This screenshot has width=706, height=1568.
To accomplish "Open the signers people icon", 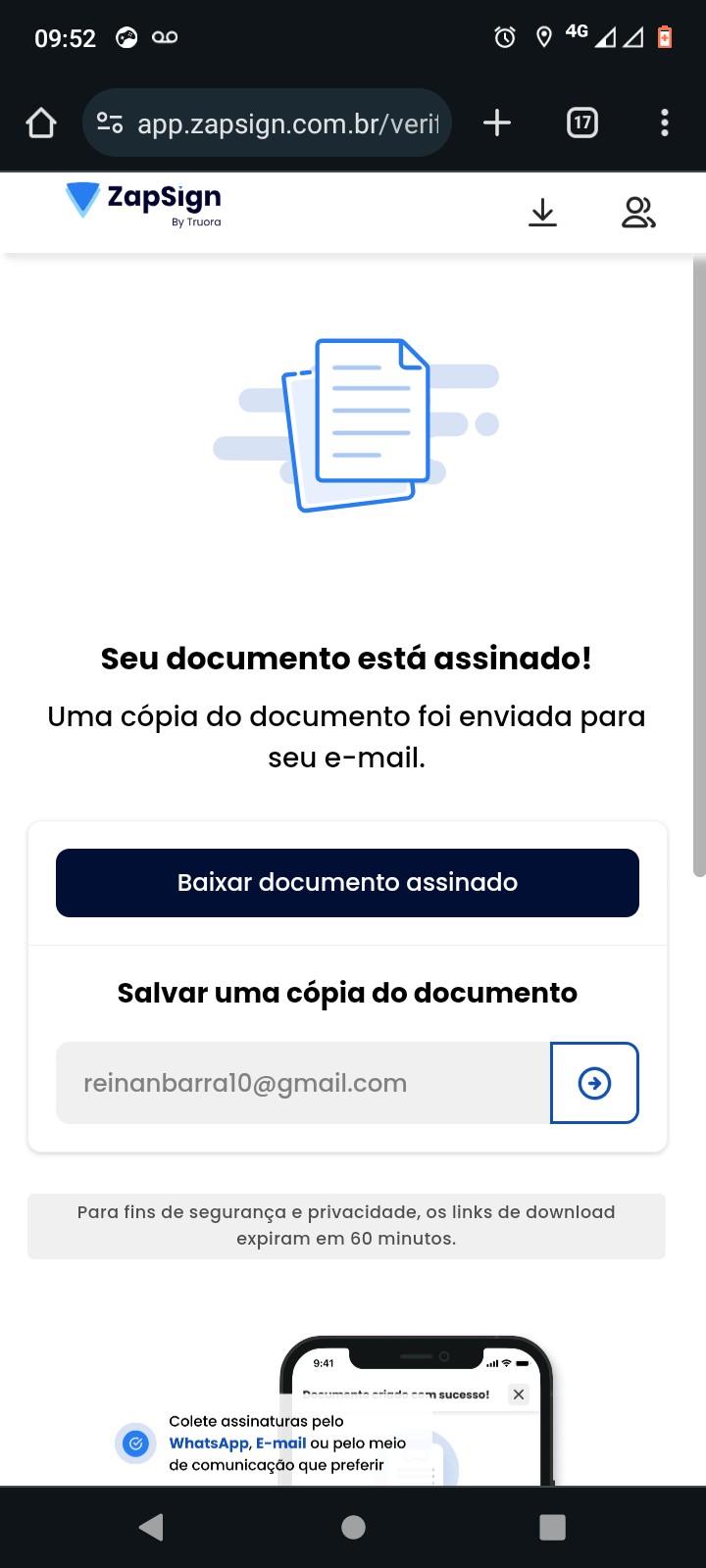I will click(x=638, y=212).
